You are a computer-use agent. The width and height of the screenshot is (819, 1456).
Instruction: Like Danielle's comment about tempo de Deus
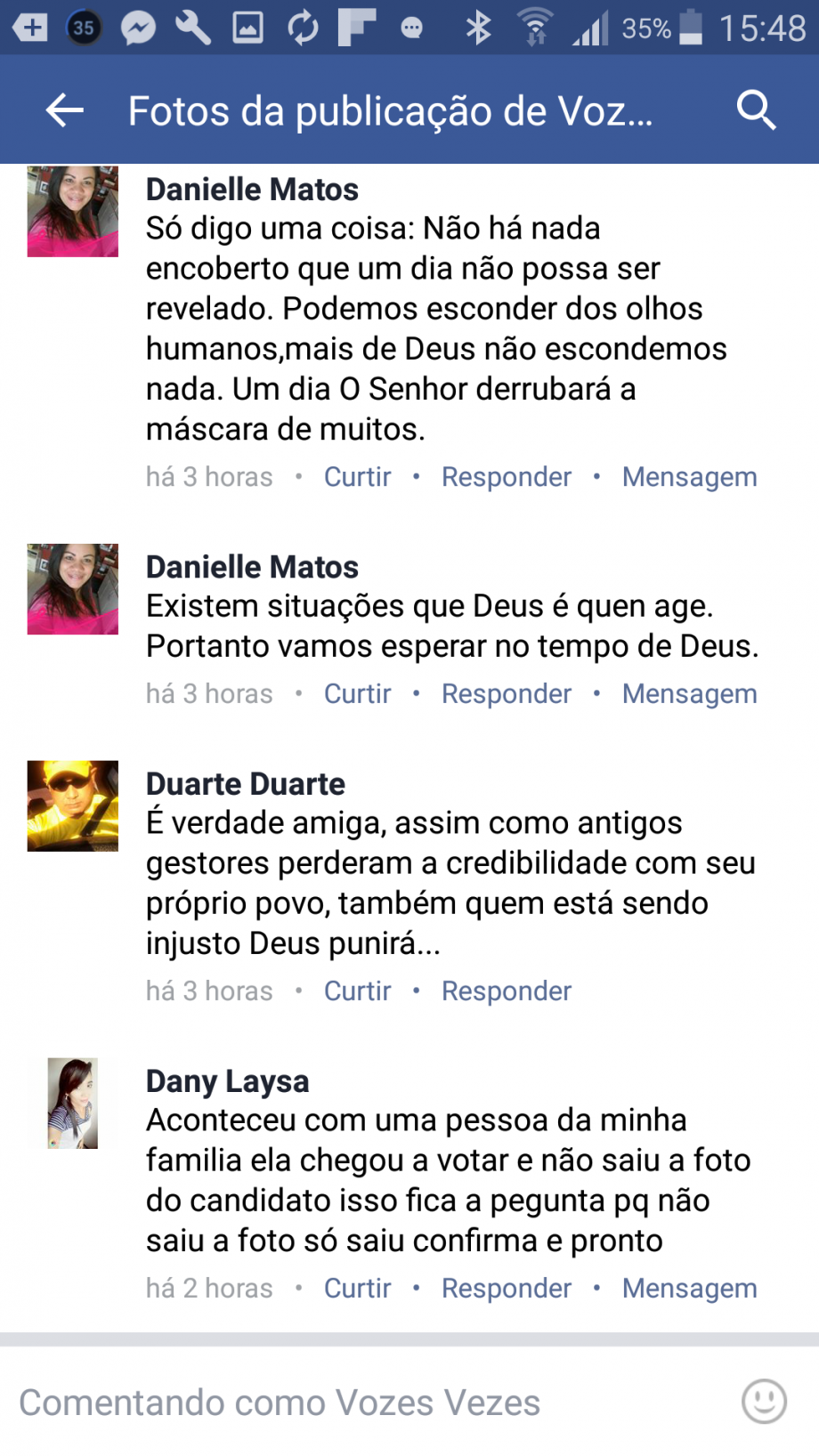(357, 693)
